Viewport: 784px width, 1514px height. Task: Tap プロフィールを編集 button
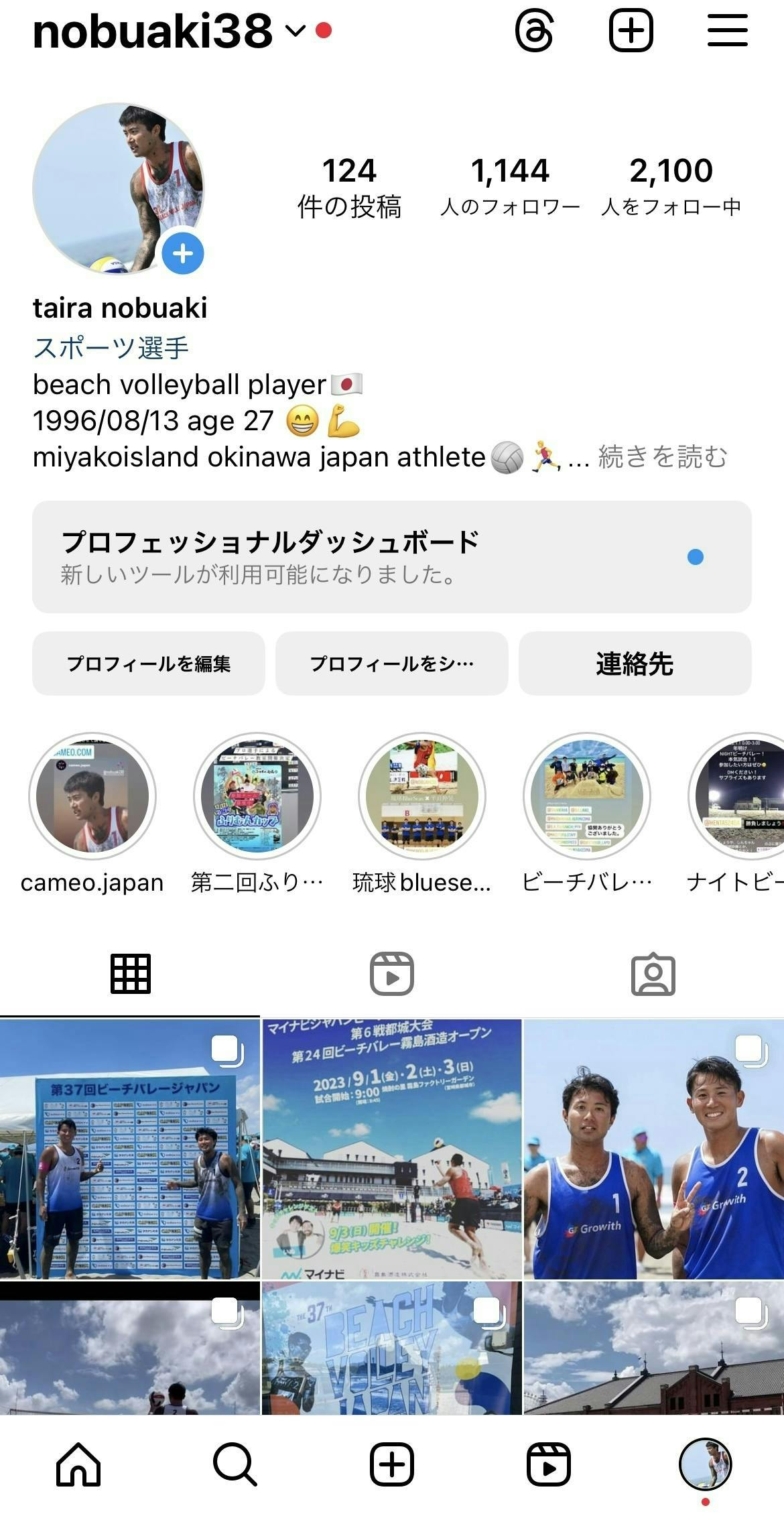[148, 664]
